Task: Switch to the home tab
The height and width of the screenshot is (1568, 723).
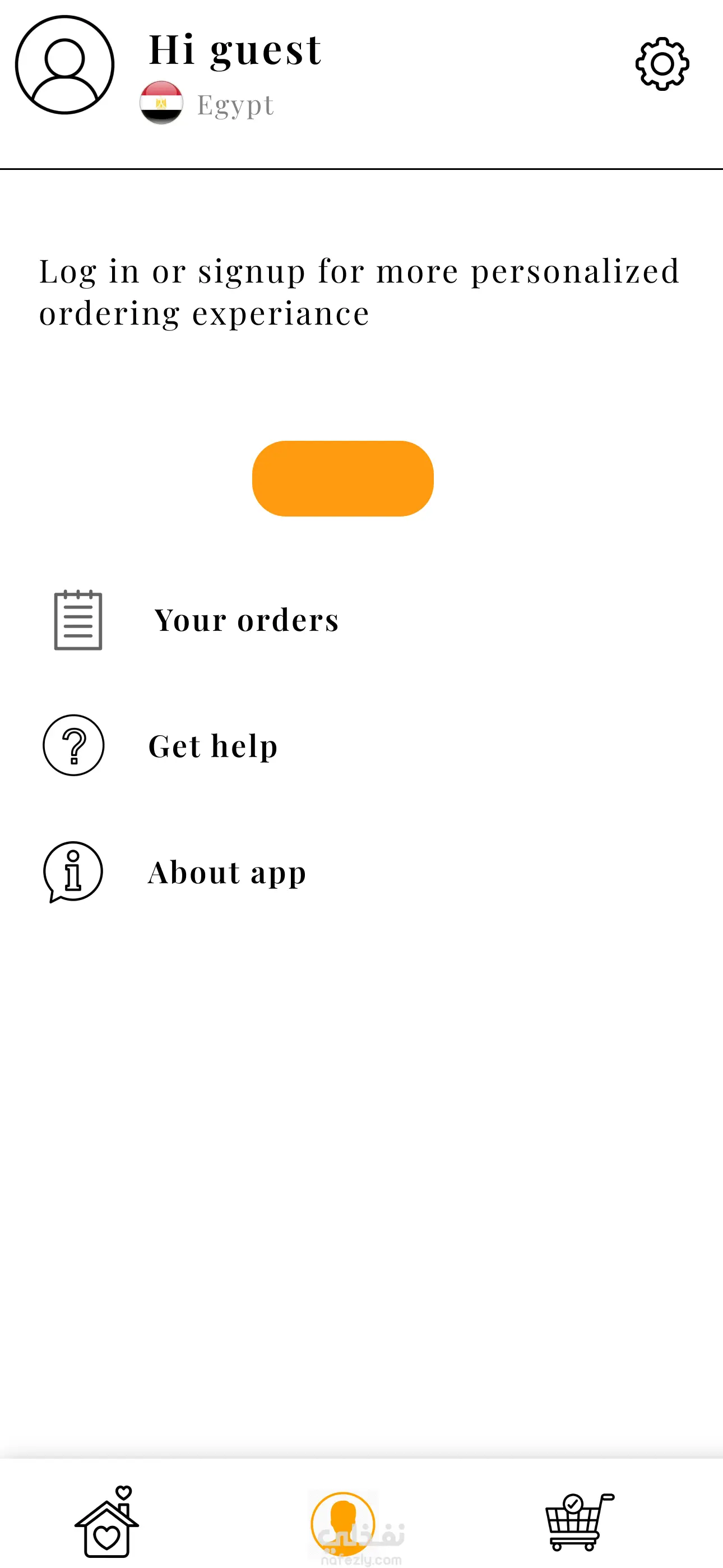Action: coord(107,1522)
